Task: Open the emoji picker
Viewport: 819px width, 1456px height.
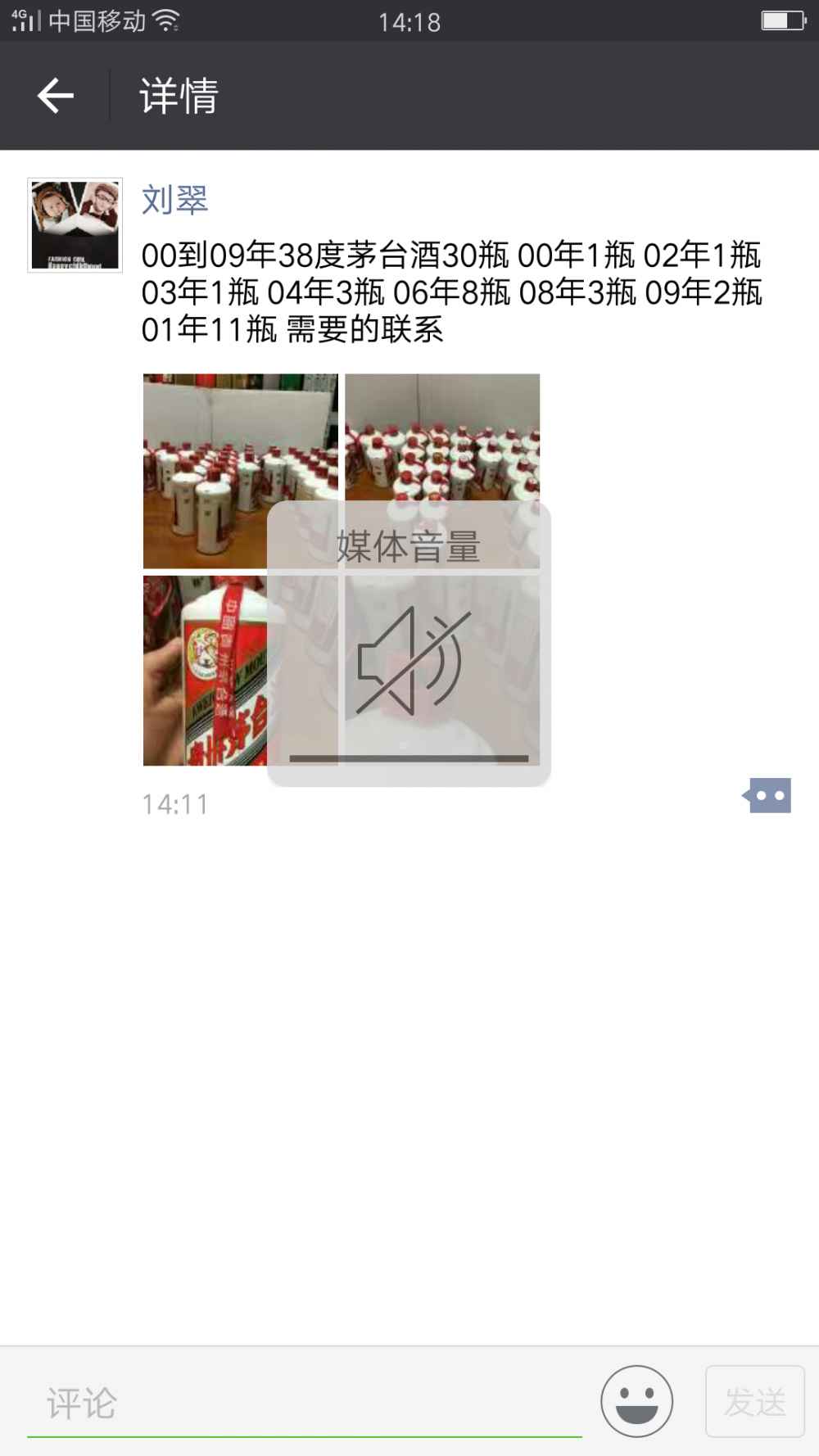Action: (636, 1401)
